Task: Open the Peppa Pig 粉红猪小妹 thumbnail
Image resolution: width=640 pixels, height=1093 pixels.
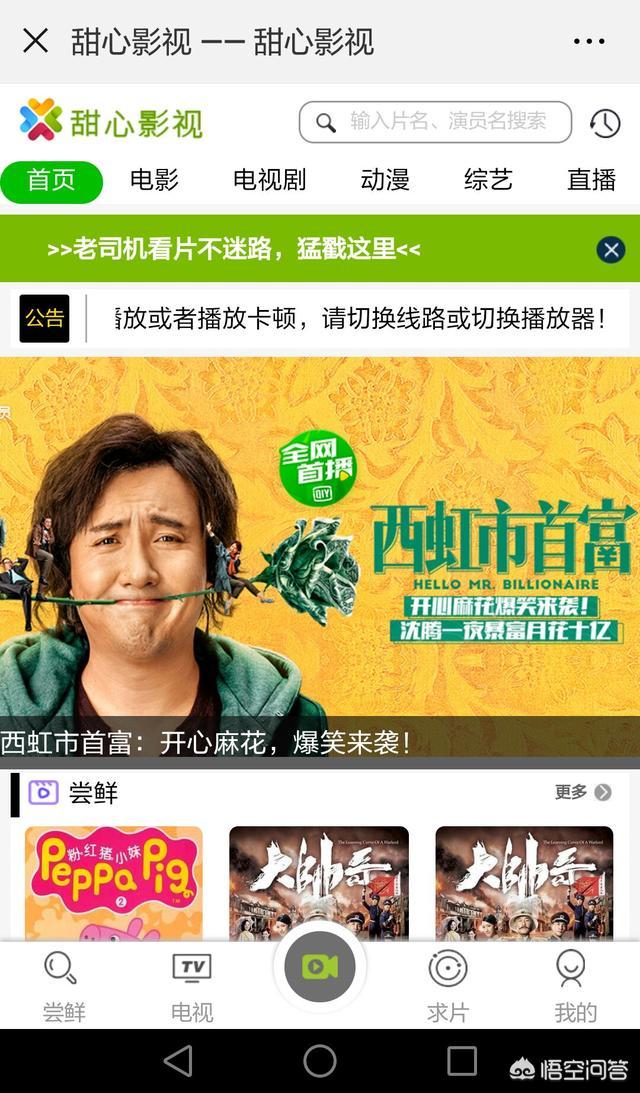Action: click(114, 883)
